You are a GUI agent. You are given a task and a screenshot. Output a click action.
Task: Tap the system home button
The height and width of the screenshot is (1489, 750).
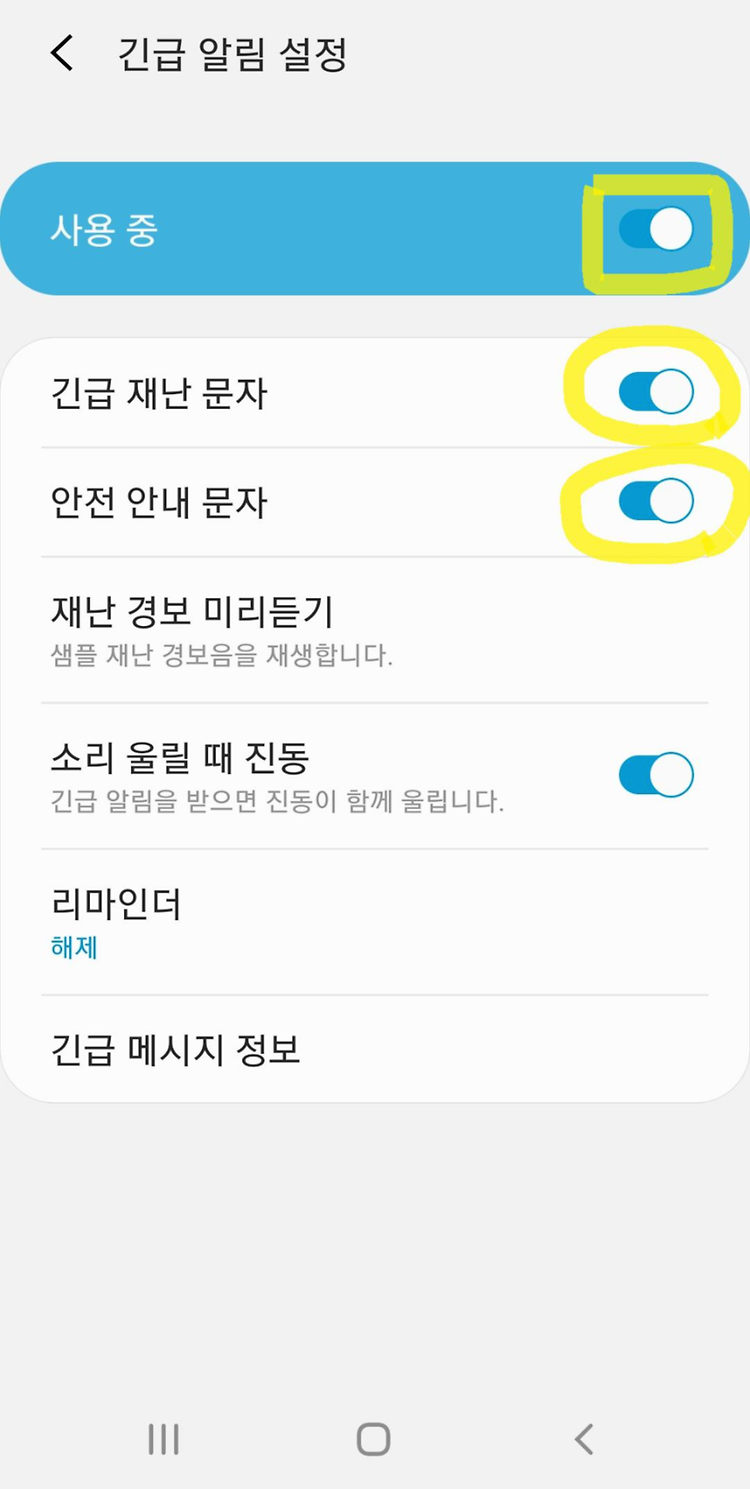coord(374,1439)
